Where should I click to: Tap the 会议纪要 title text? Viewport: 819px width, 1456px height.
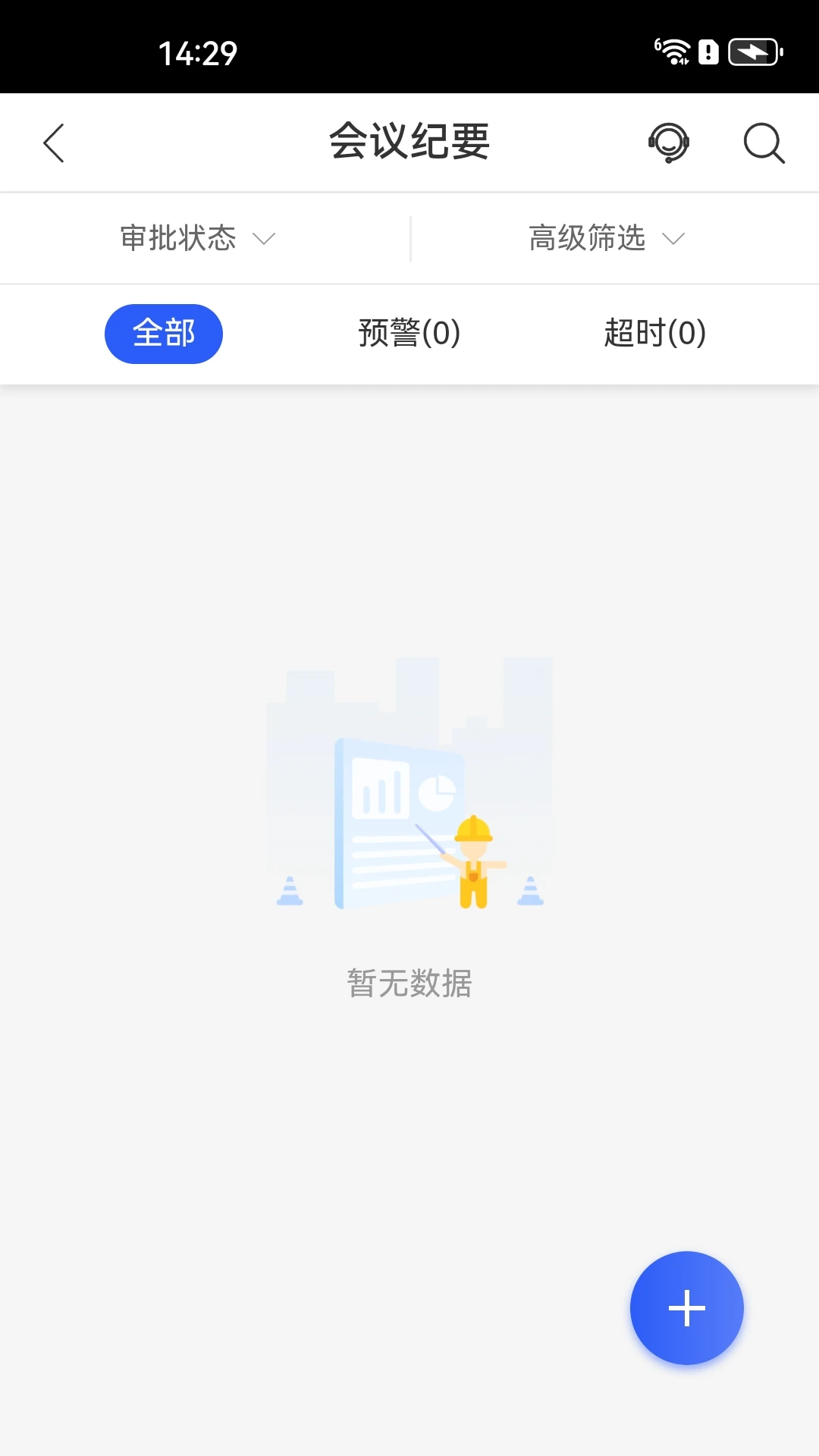(409, 141)
